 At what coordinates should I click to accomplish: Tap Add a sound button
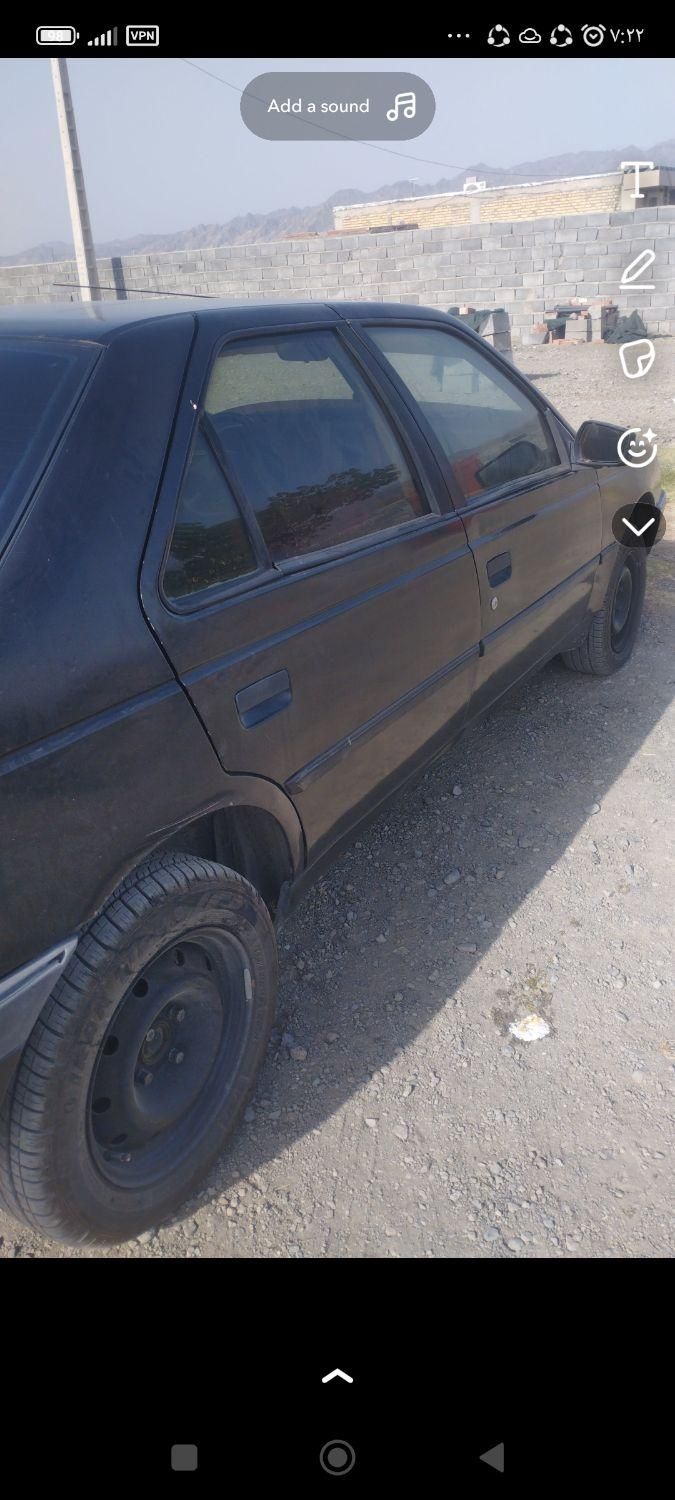pyautogui.click(x=337, y=106)
